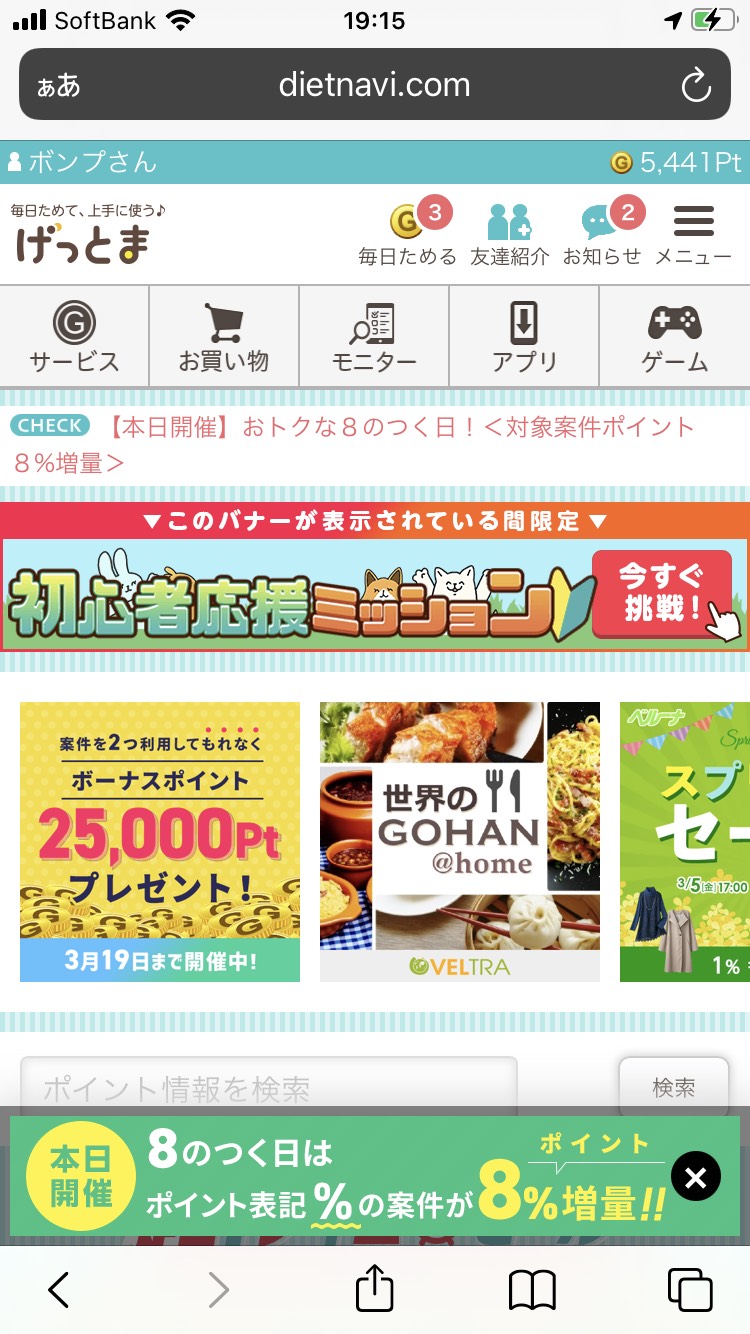Image resolution: width=750 pixels, height=1334 pixels.
Task: Switch to the サービス tab
Action: [74, 336]
